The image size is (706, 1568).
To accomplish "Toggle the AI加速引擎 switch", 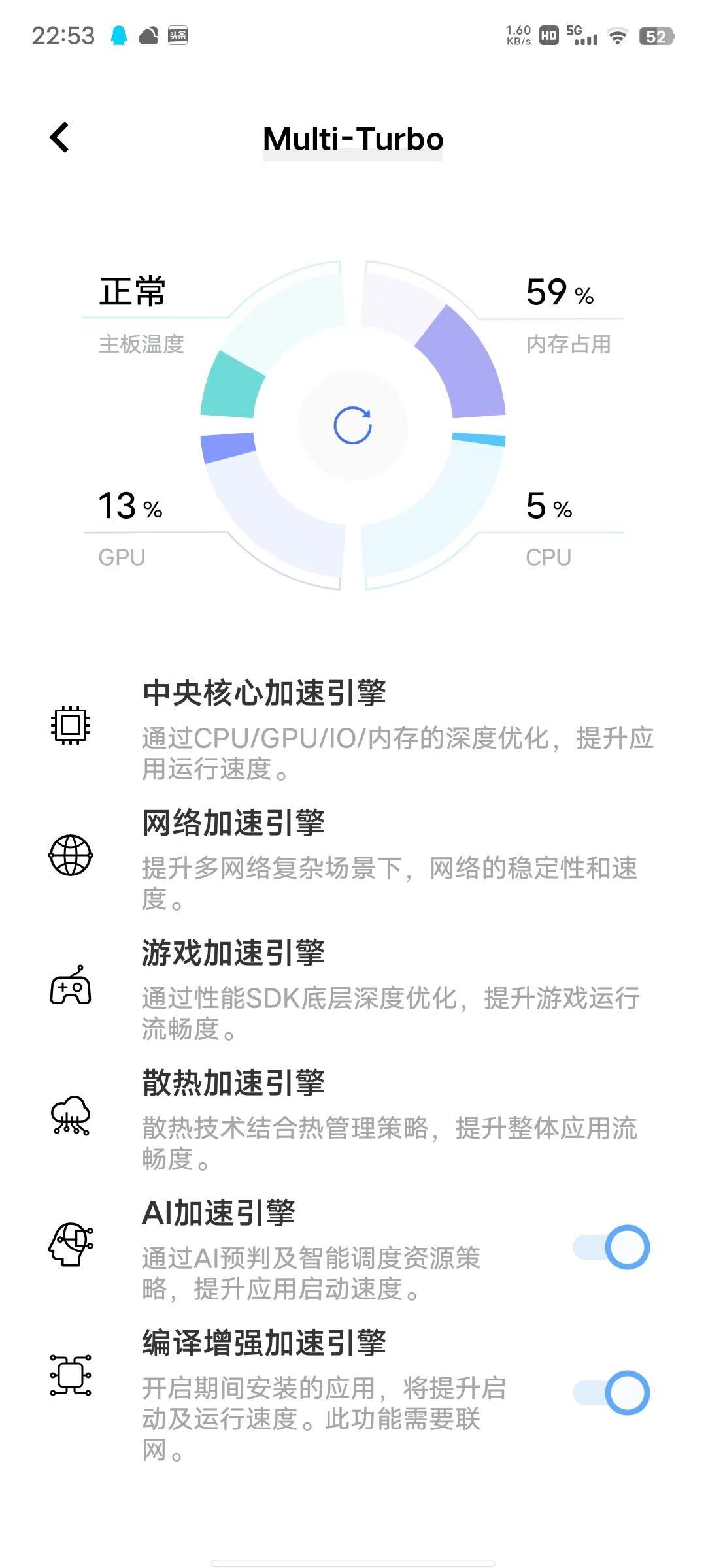I will click(x=611, y=1247).
